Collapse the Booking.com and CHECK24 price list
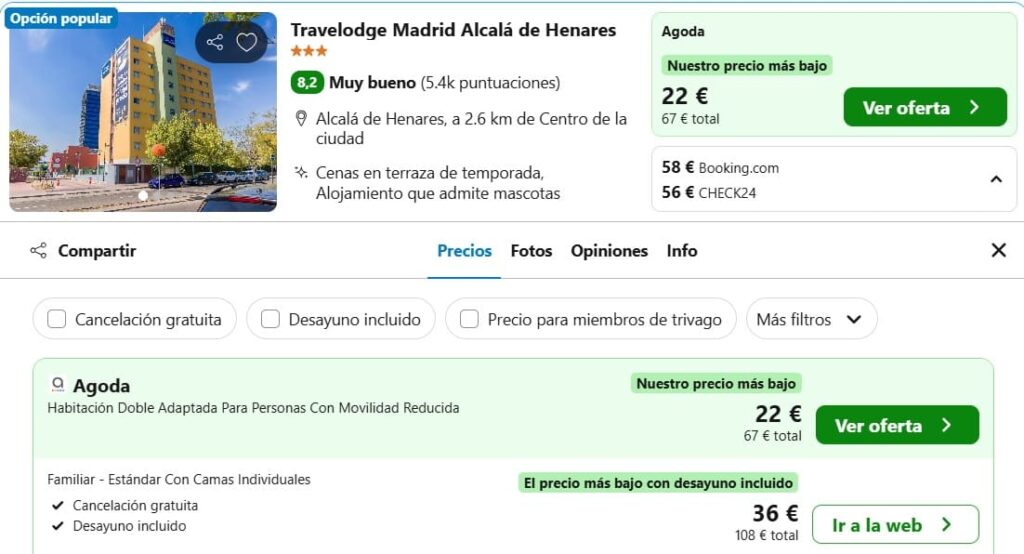Screen dimensions: 1024x554 point(996,179)
